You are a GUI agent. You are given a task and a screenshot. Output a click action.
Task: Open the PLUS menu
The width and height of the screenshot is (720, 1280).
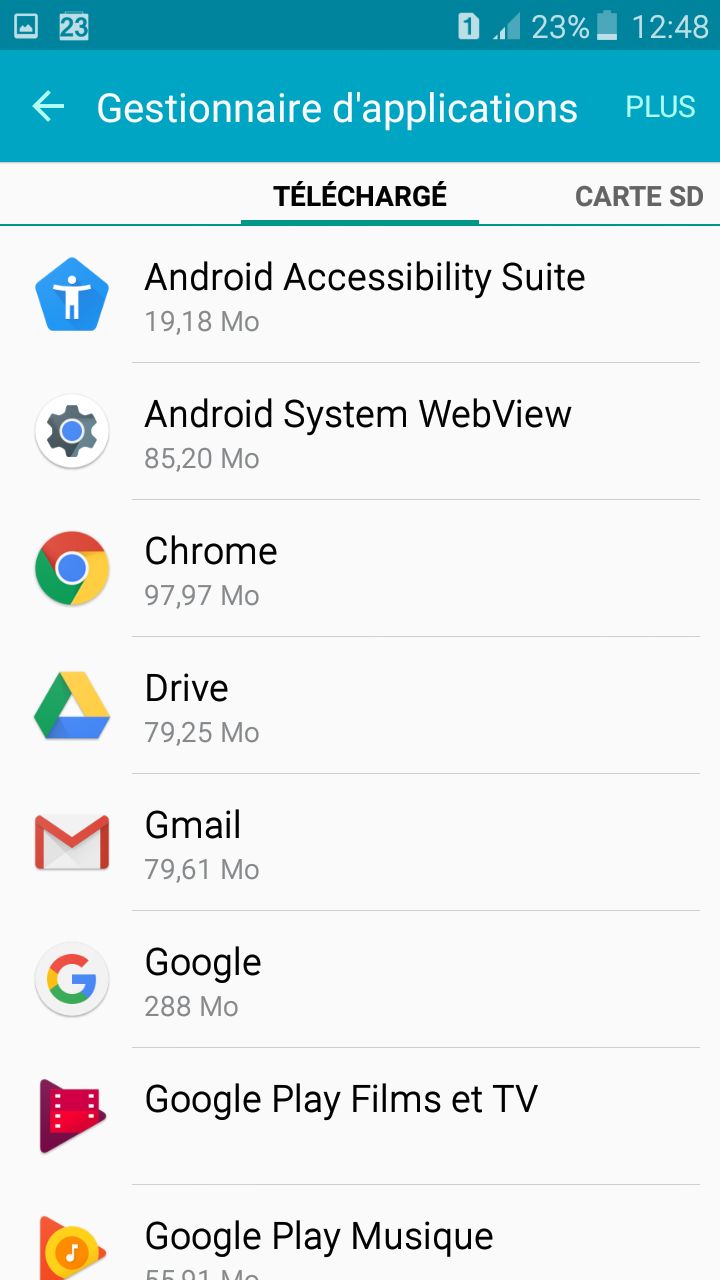660,107
